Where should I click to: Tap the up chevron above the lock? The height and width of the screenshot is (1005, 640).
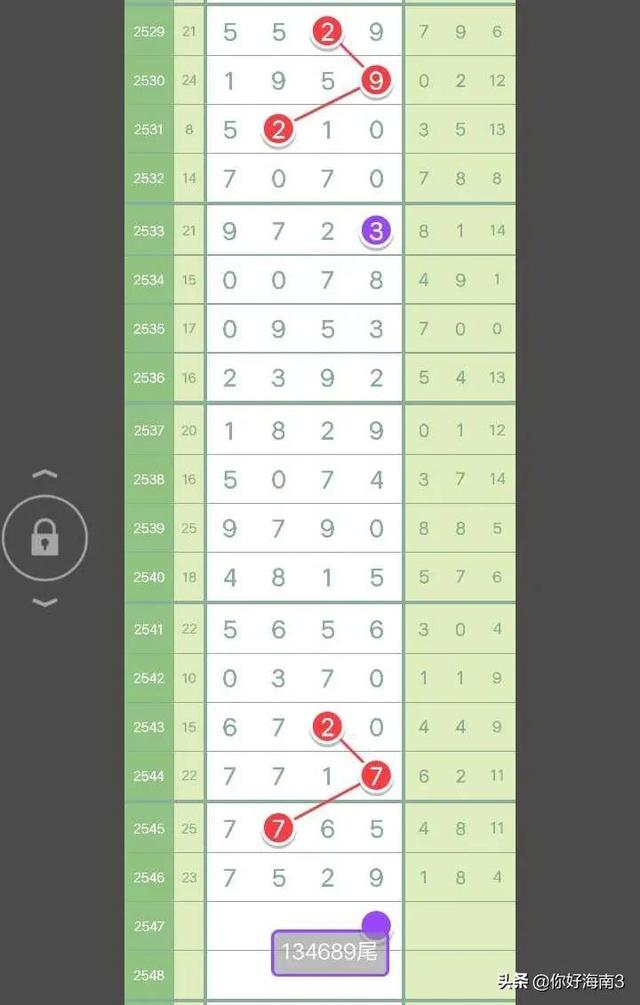[x=45, y=475]
